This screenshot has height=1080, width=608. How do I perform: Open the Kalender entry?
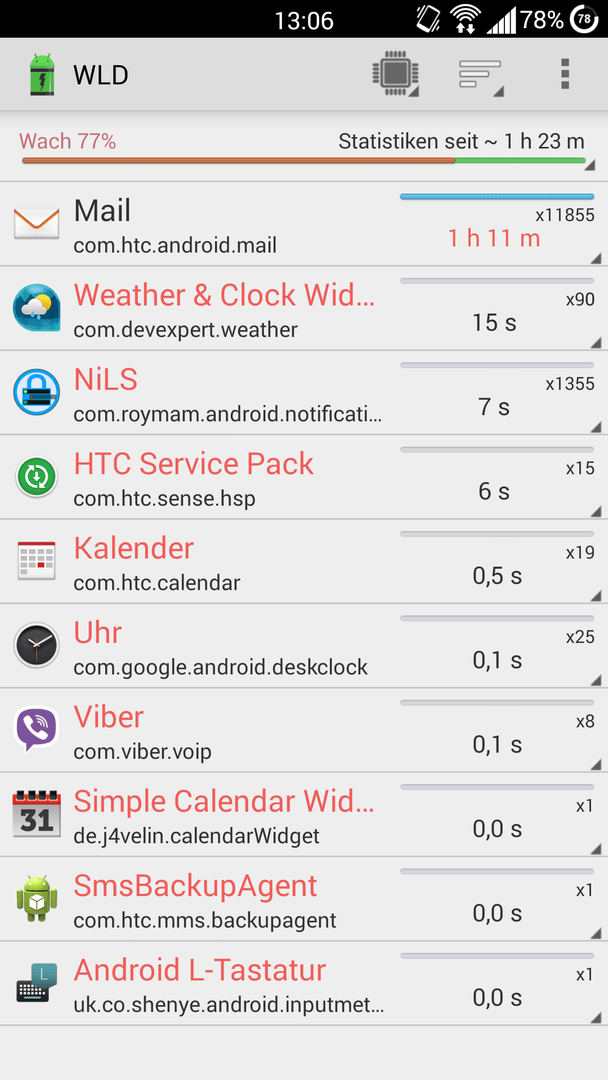304,561
